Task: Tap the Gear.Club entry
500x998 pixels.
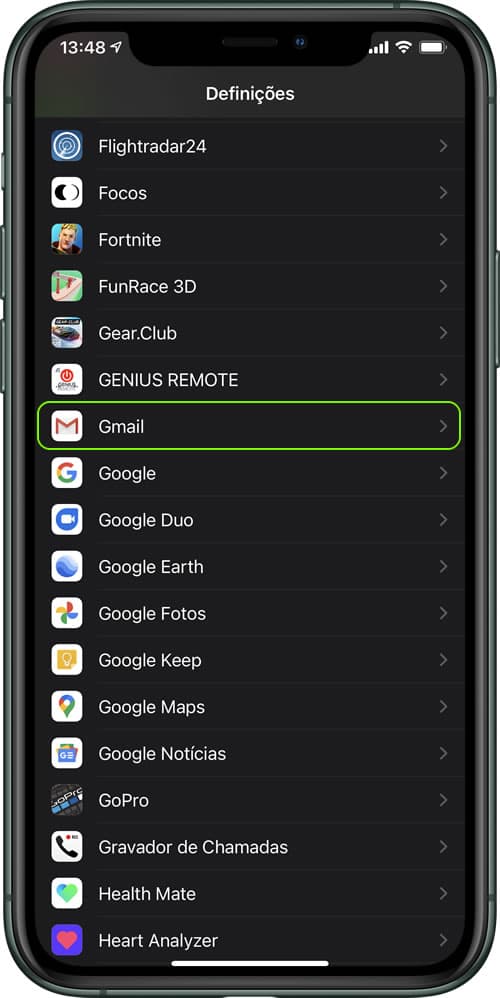Action: click(x=249, y=333)
